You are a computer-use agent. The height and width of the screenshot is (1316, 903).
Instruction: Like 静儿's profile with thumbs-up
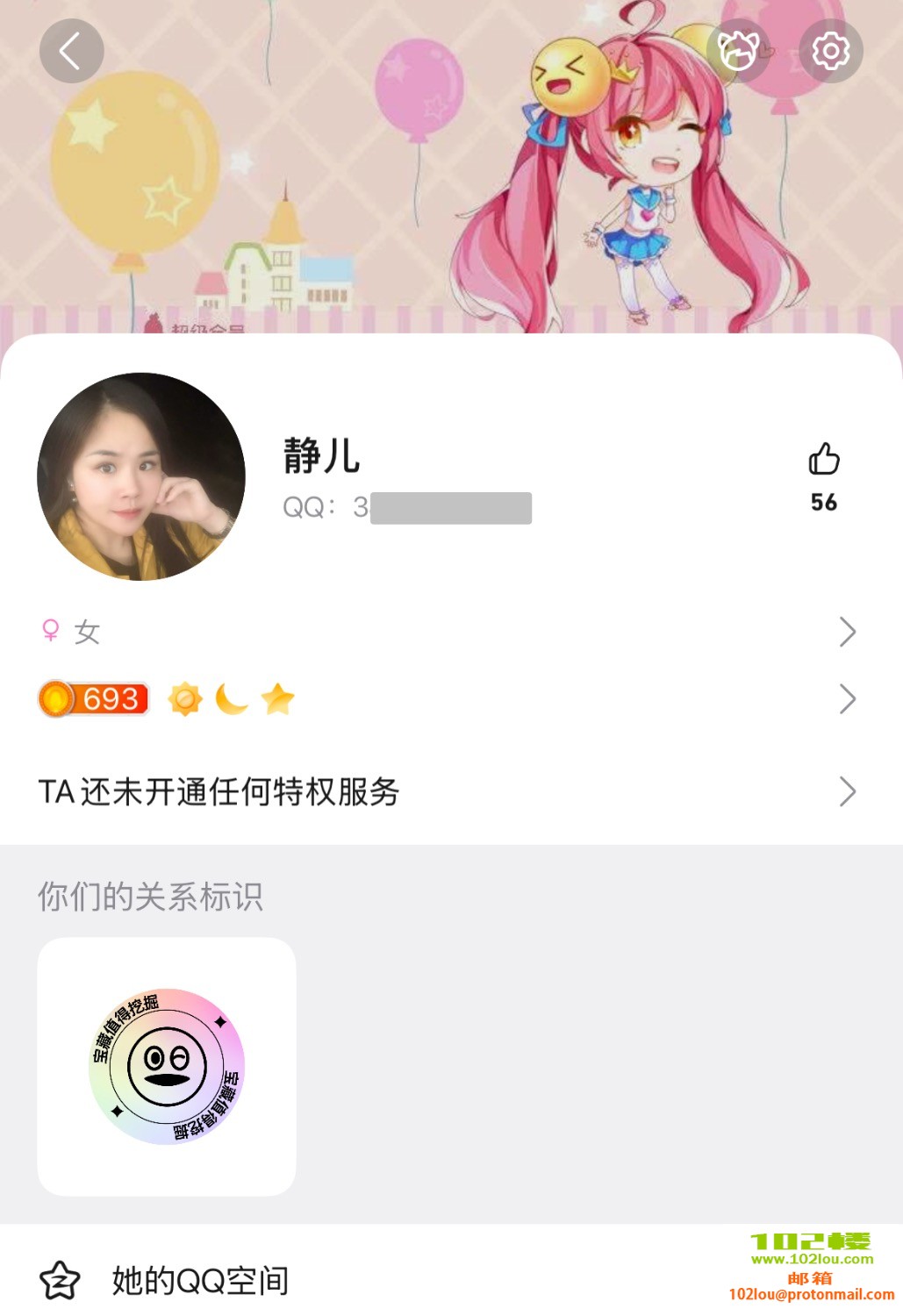click(x=823, y=461)
